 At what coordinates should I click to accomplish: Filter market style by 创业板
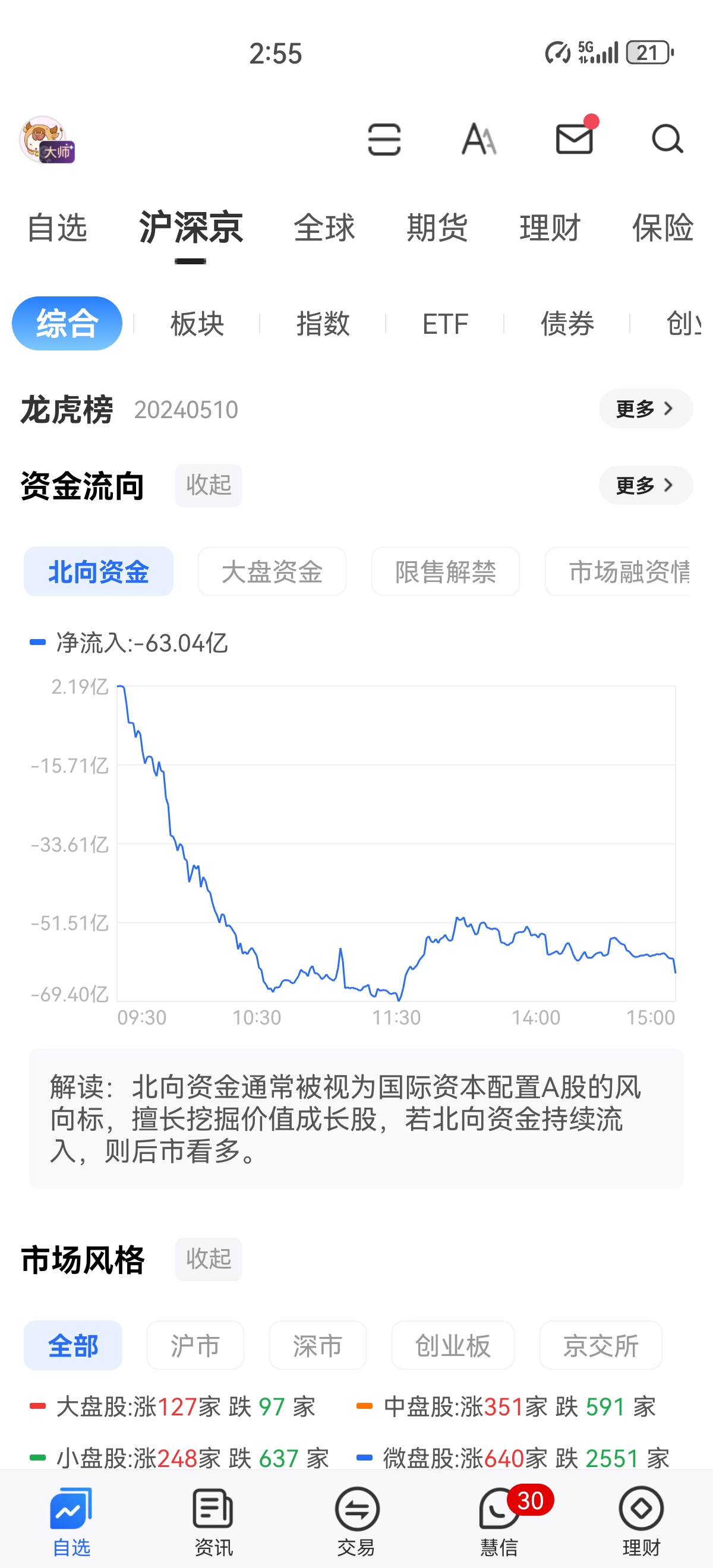[452, 1345]
